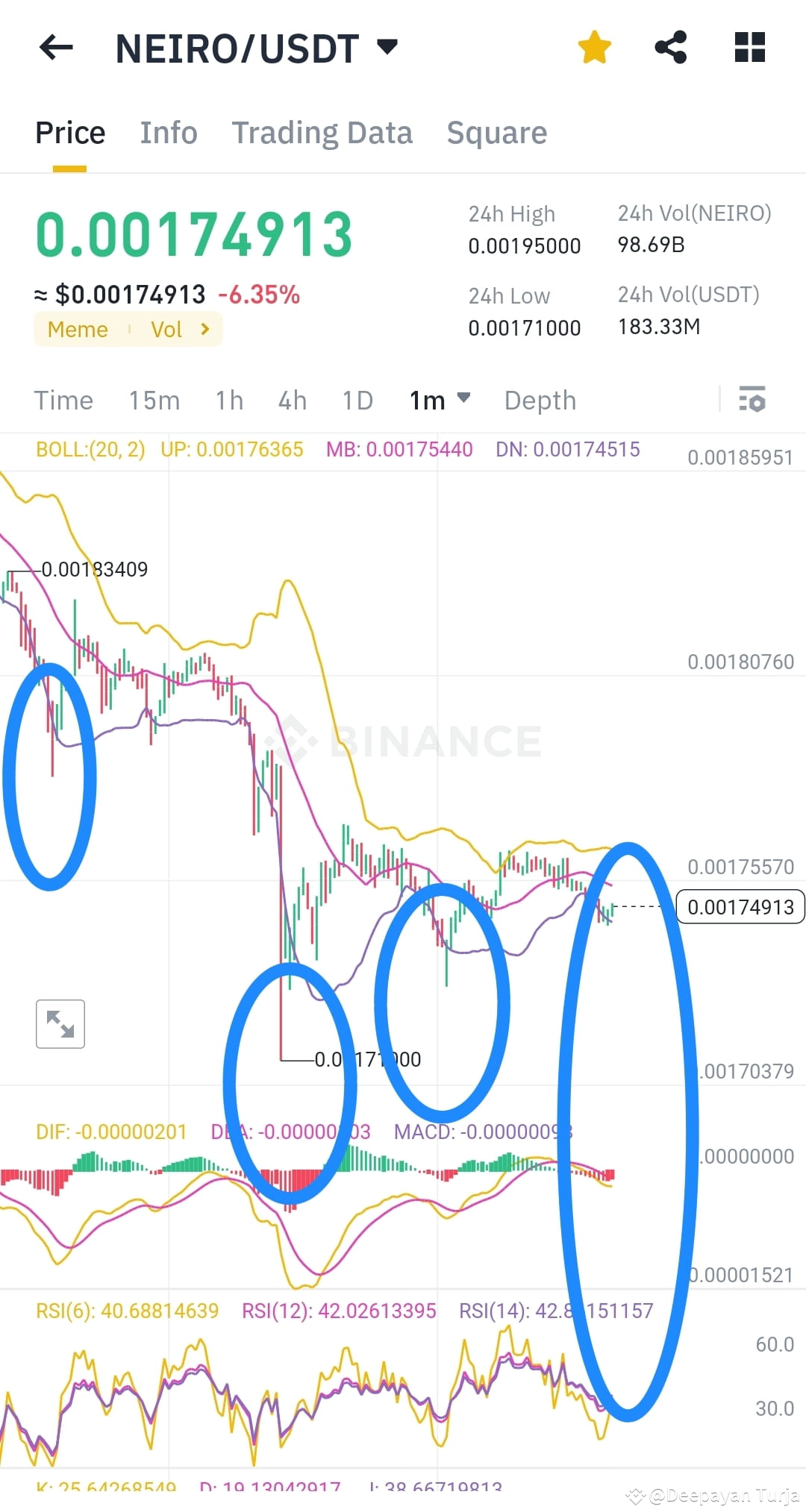Open the share options icon
Viewport: 806px width, 1512px height.
(x=671, y=47)
